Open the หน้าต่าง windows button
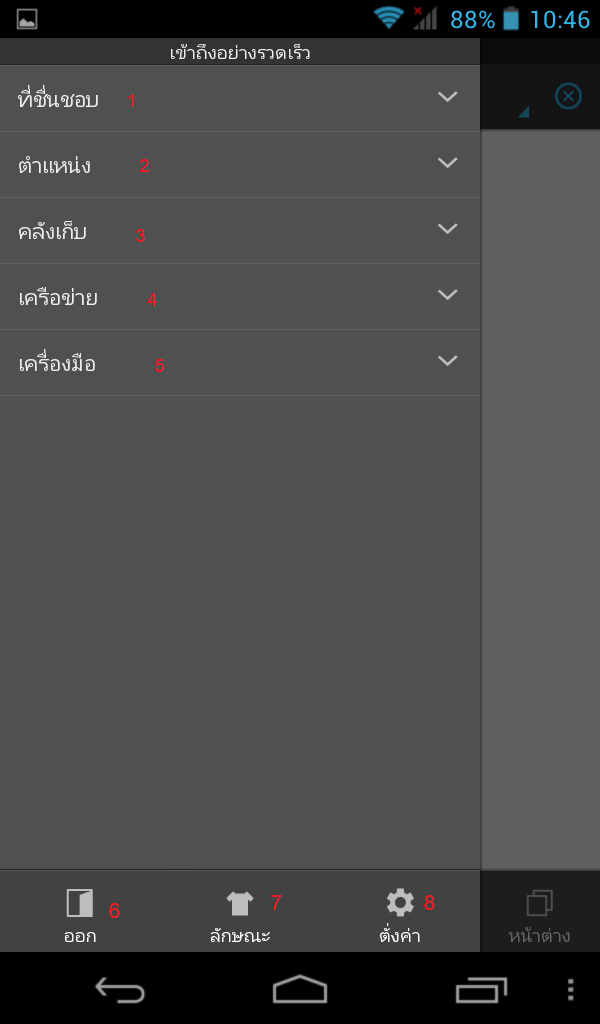 540,914
